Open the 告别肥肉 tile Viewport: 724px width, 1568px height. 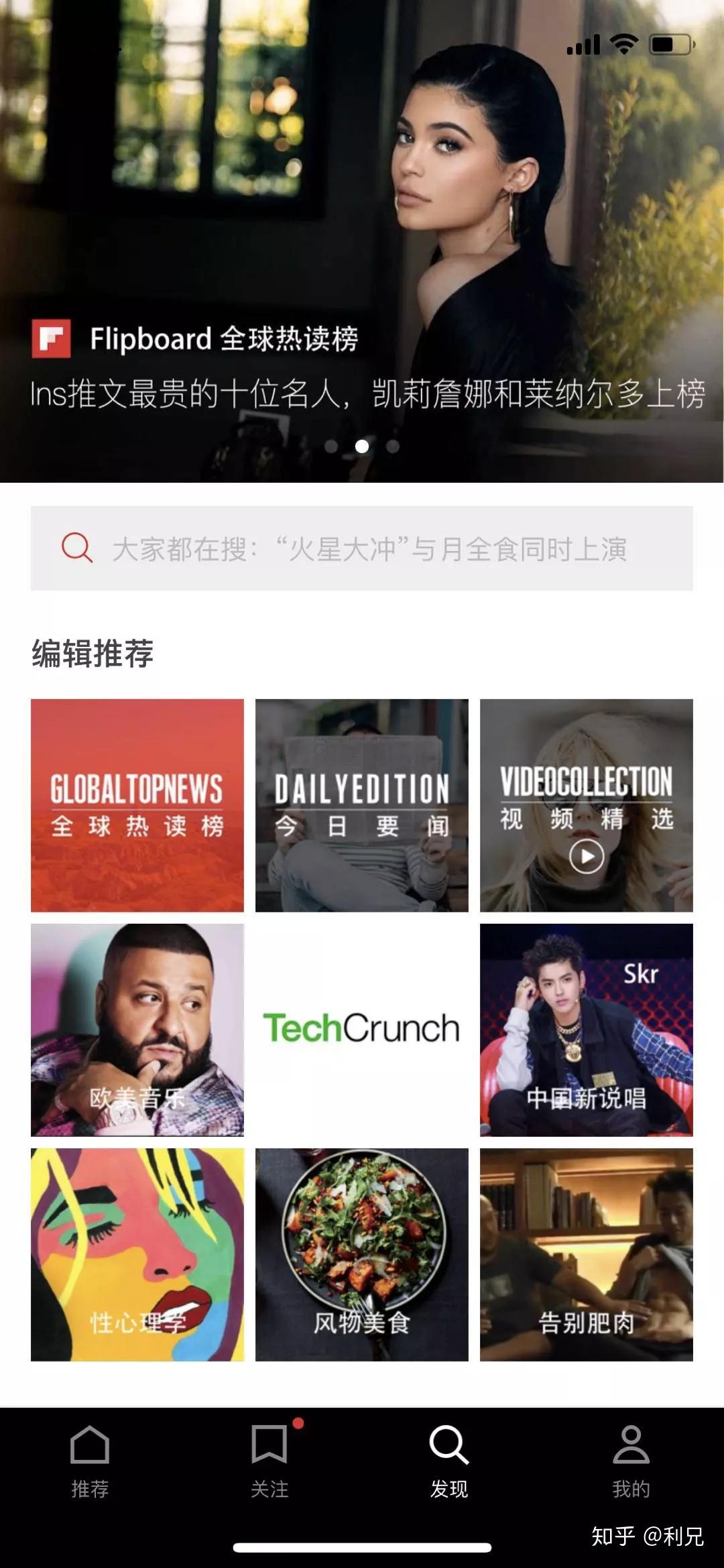point(587,1254)
